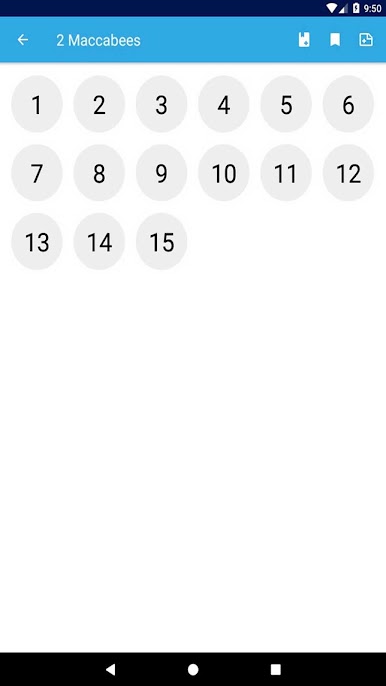Open chapter 10
This screenshot has width=386, height=686.
(224, 173)
